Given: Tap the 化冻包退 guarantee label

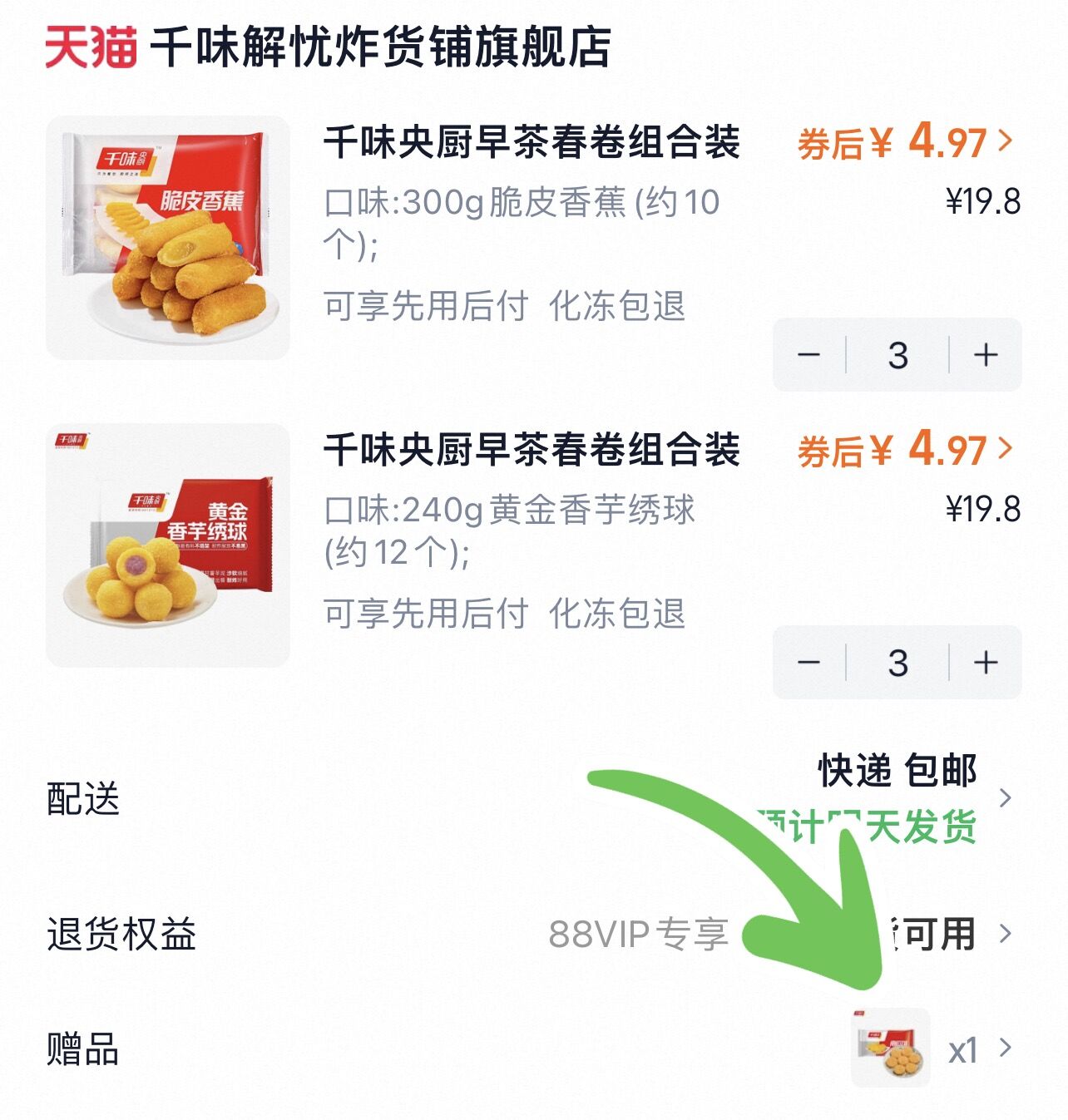Looking at the screenshot, I should (x=619, y=306).
